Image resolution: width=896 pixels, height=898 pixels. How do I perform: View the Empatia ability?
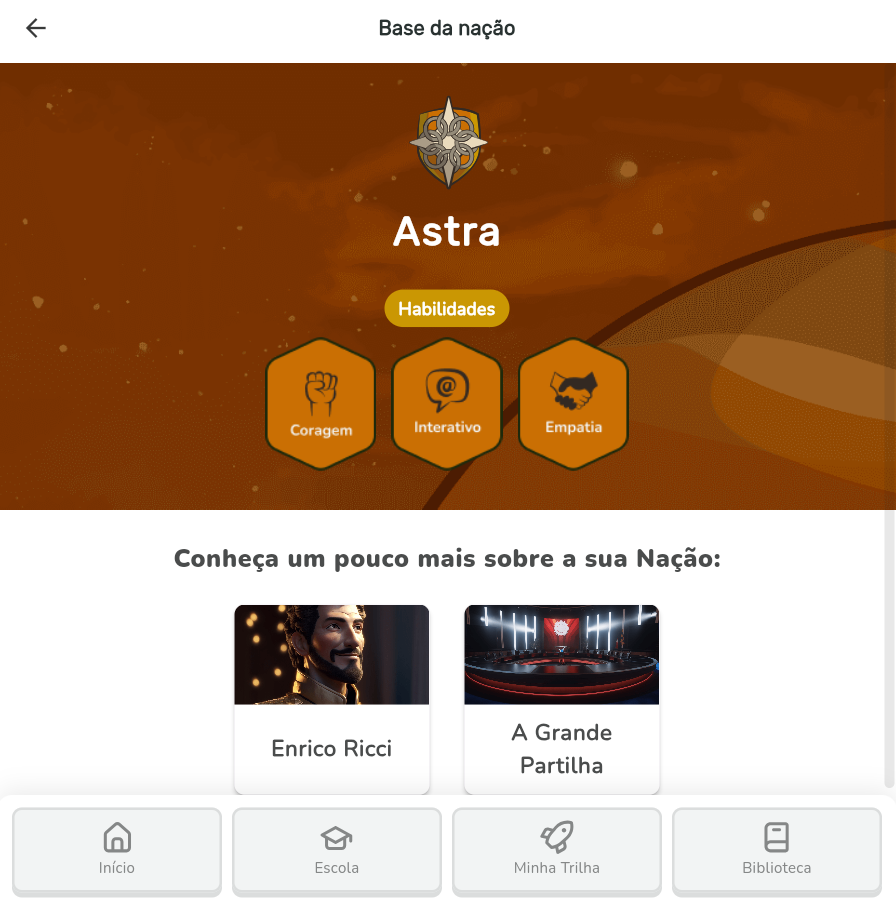(573, 405)
